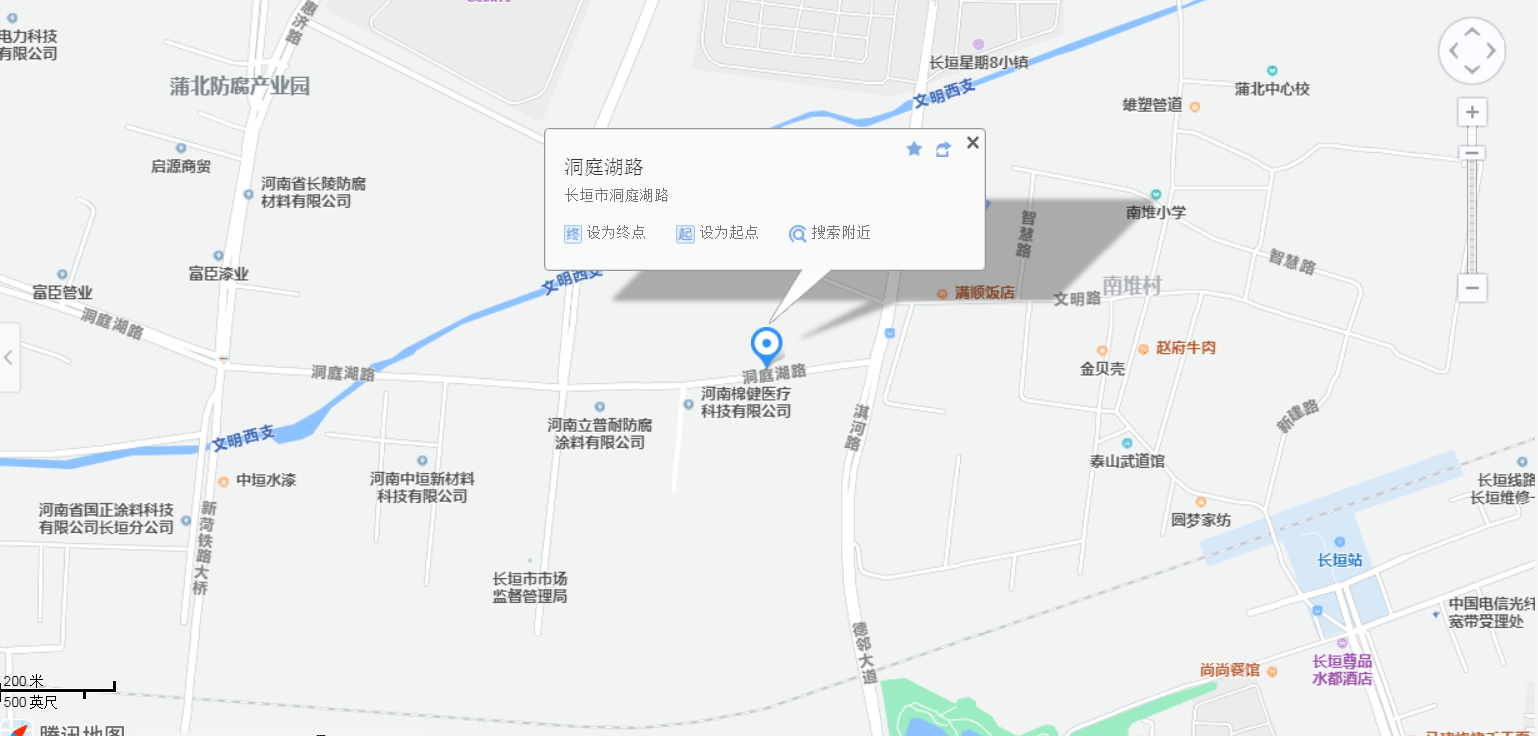The width and height of the screenshot is (1538, 736).
Task: Tap 搜索附近 to search nearby
Action: 830,233
